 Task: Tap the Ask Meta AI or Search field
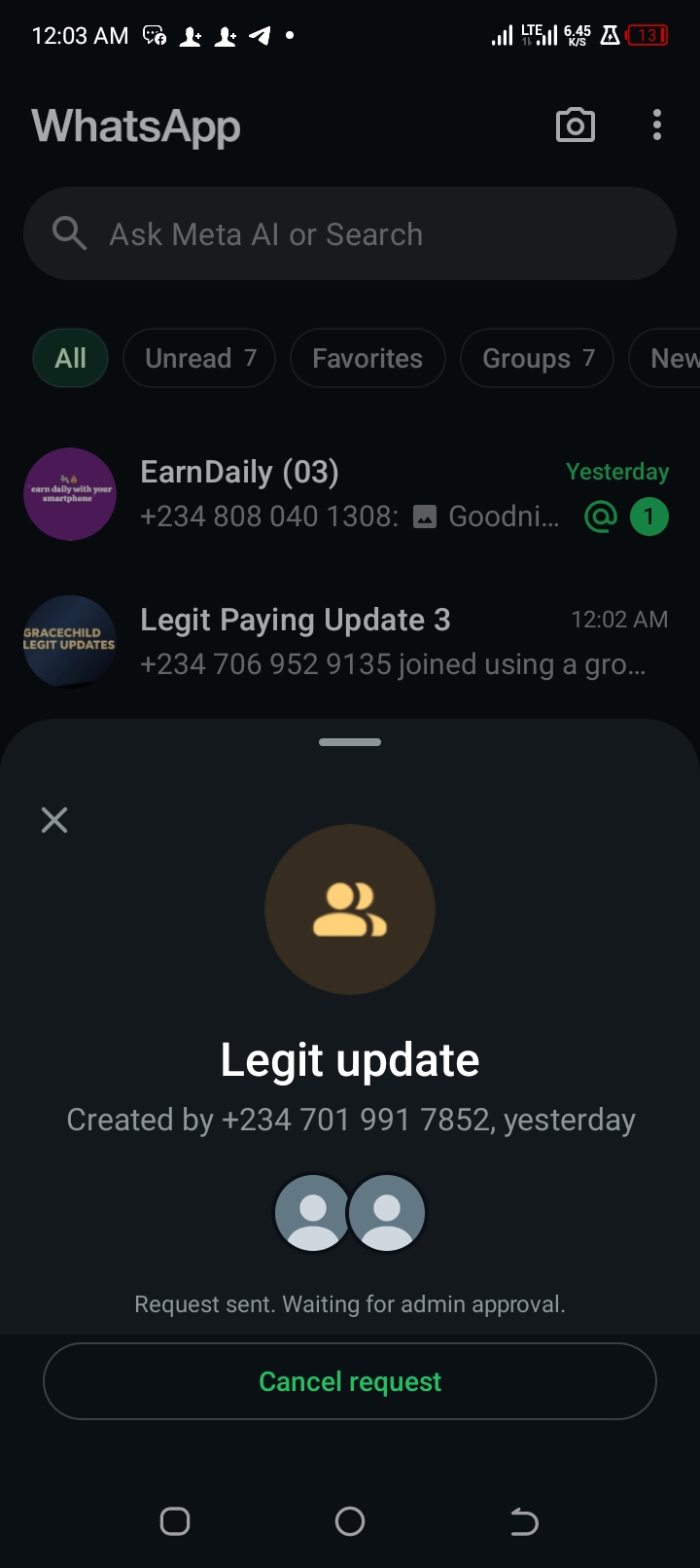point(350,234)
